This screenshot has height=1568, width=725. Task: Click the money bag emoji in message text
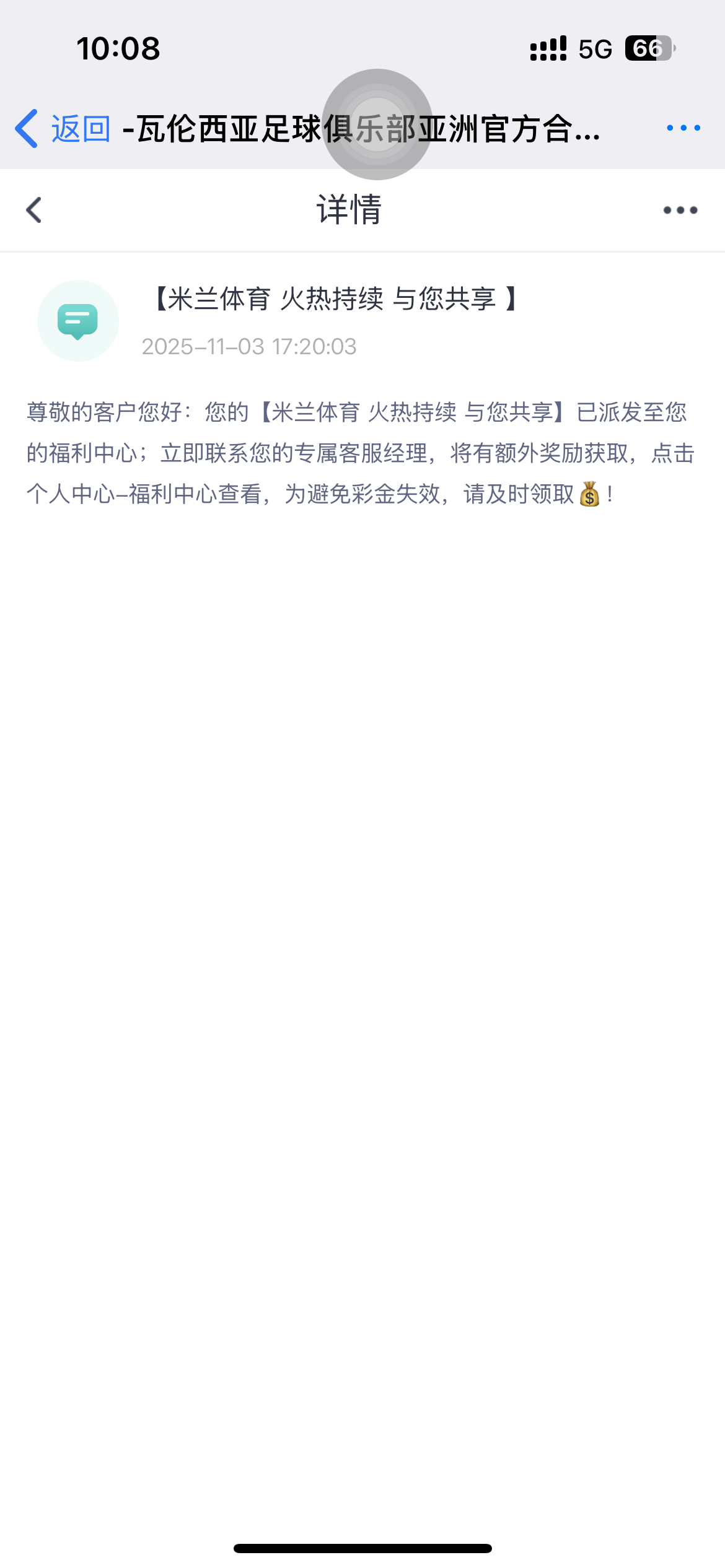point(589,494)
